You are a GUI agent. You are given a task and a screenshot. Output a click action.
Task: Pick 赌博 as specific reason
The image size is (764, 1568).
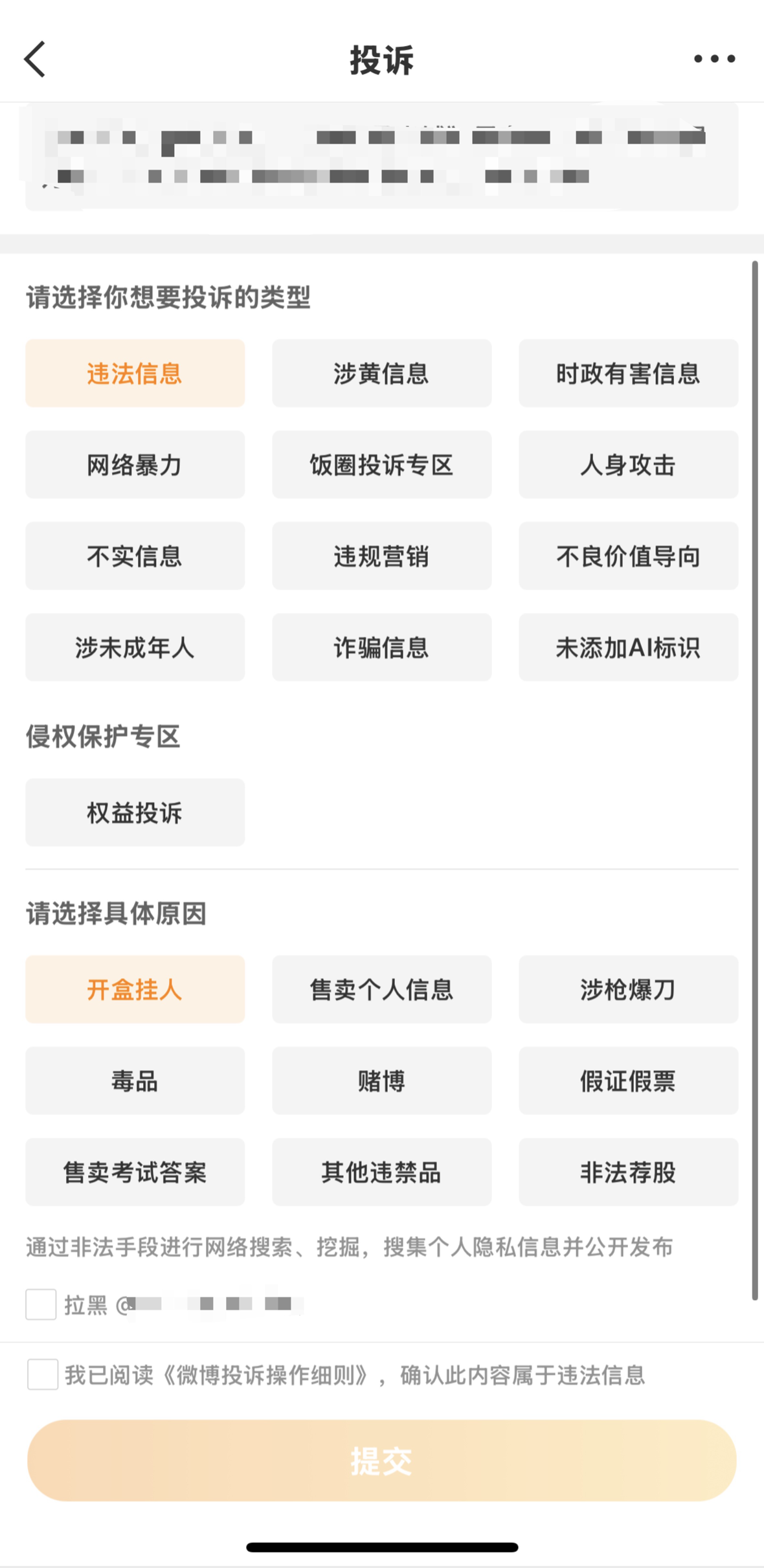pos(381,1081)
